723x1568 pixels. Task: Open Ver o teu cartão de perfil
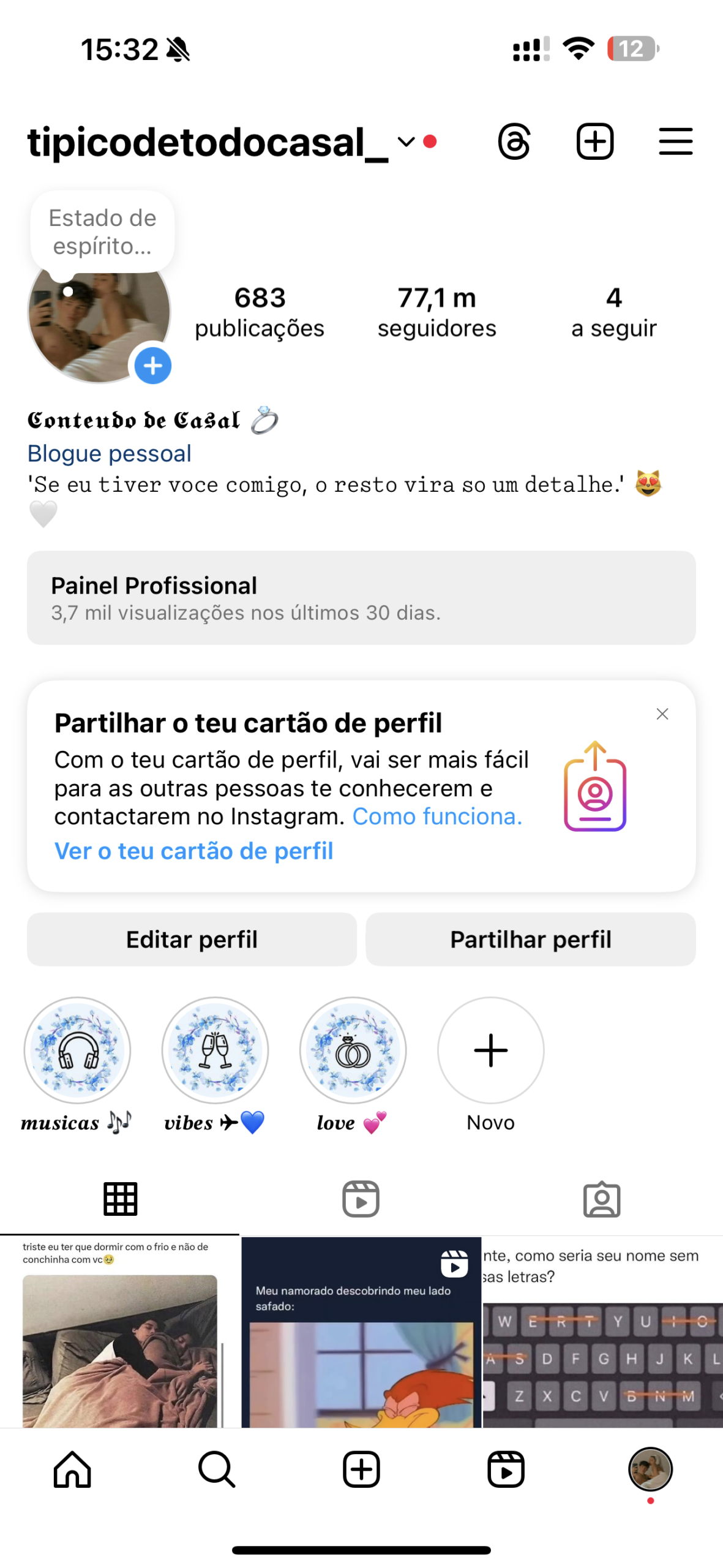tap(193, 851)
